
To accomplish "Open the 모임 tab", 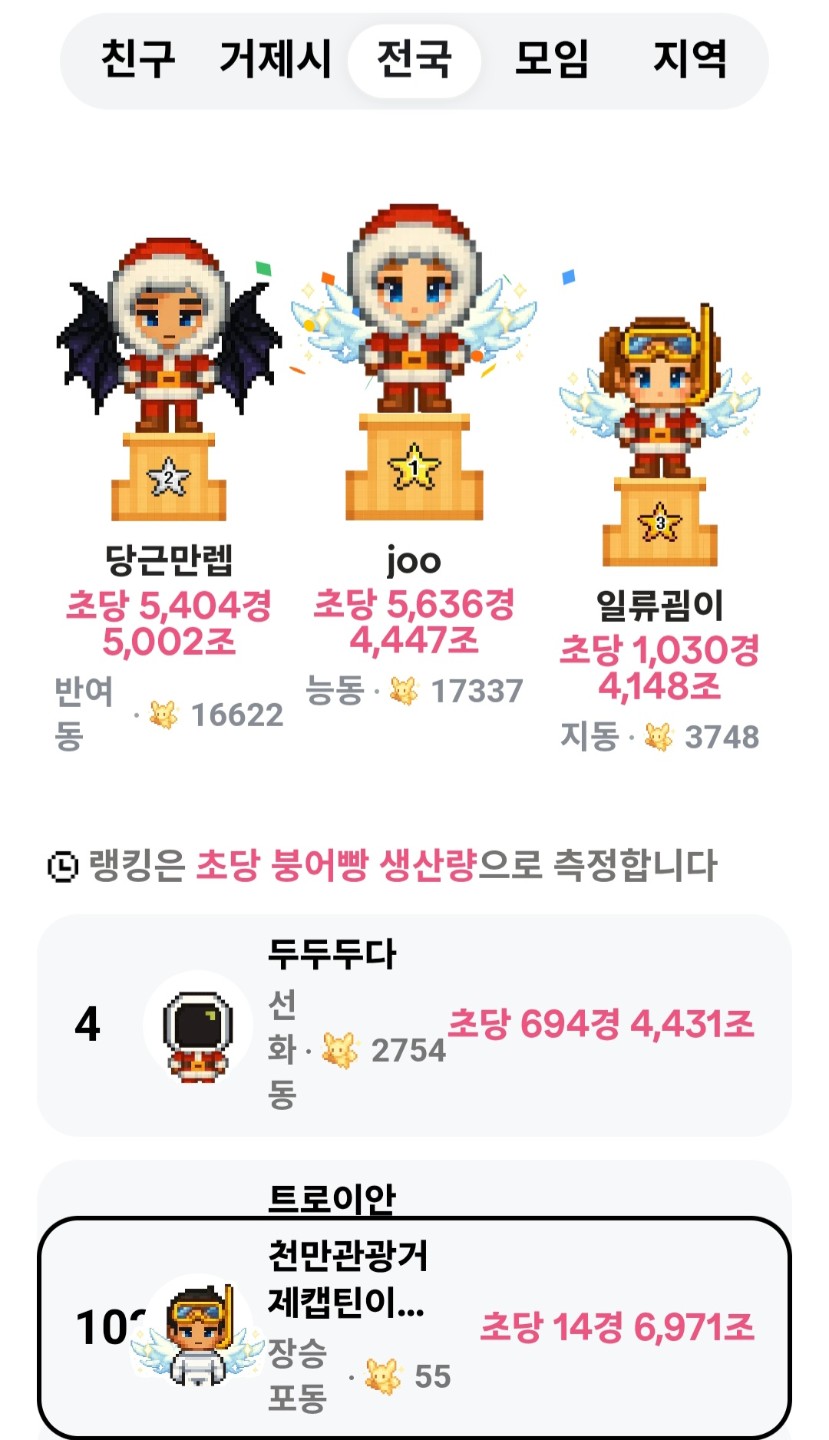I will point(551,60).
